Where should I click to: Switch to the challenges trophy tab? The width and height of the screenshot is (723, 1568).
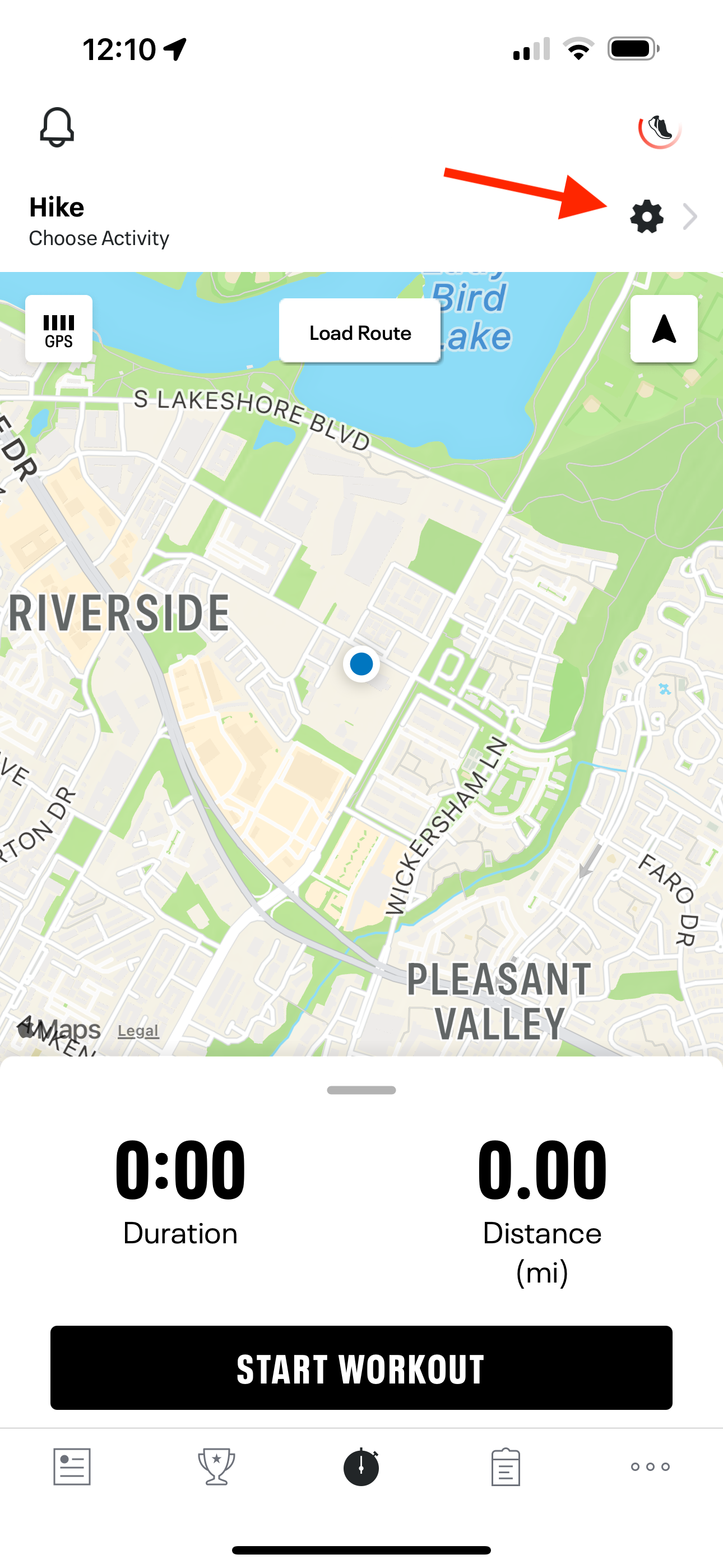pos(216,1466)
